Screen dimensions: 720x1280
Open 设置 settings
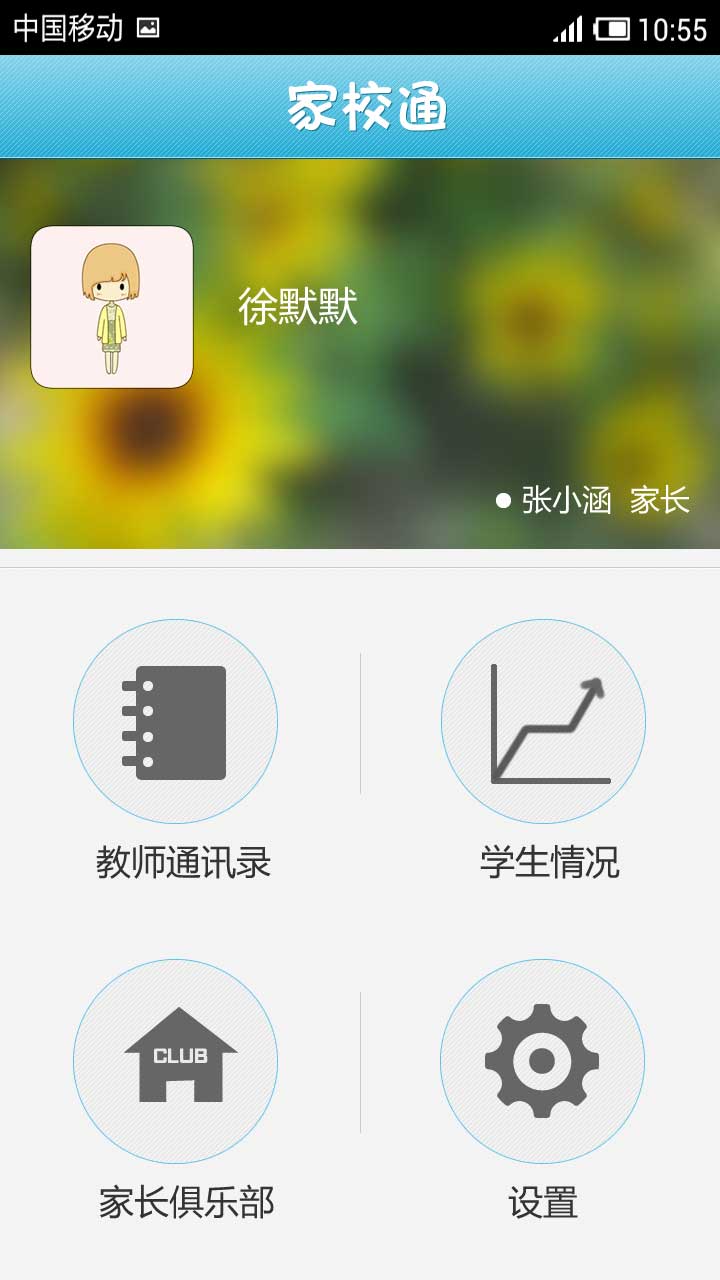click(542, 1061)
